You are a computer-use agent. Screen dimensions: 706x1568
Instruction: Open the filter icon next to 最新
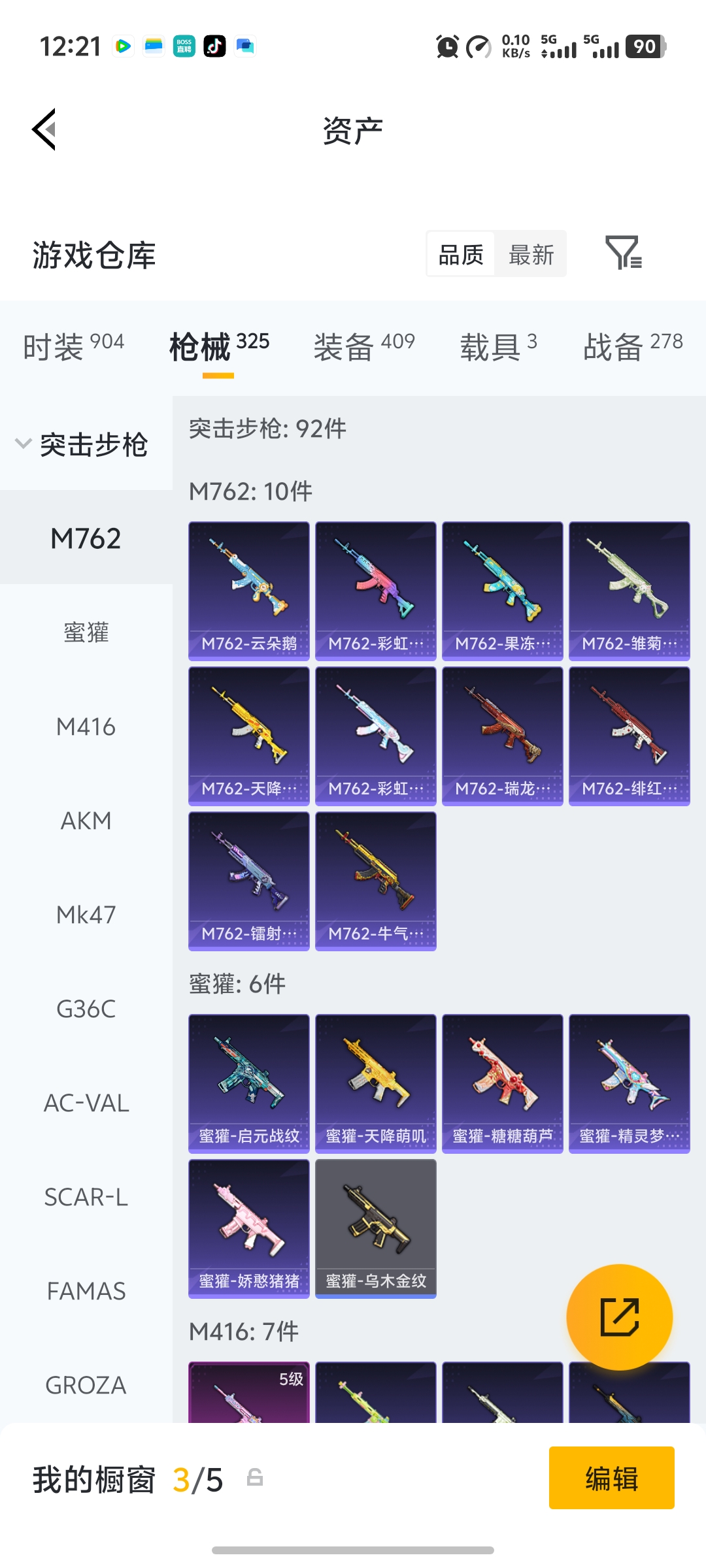623,253
